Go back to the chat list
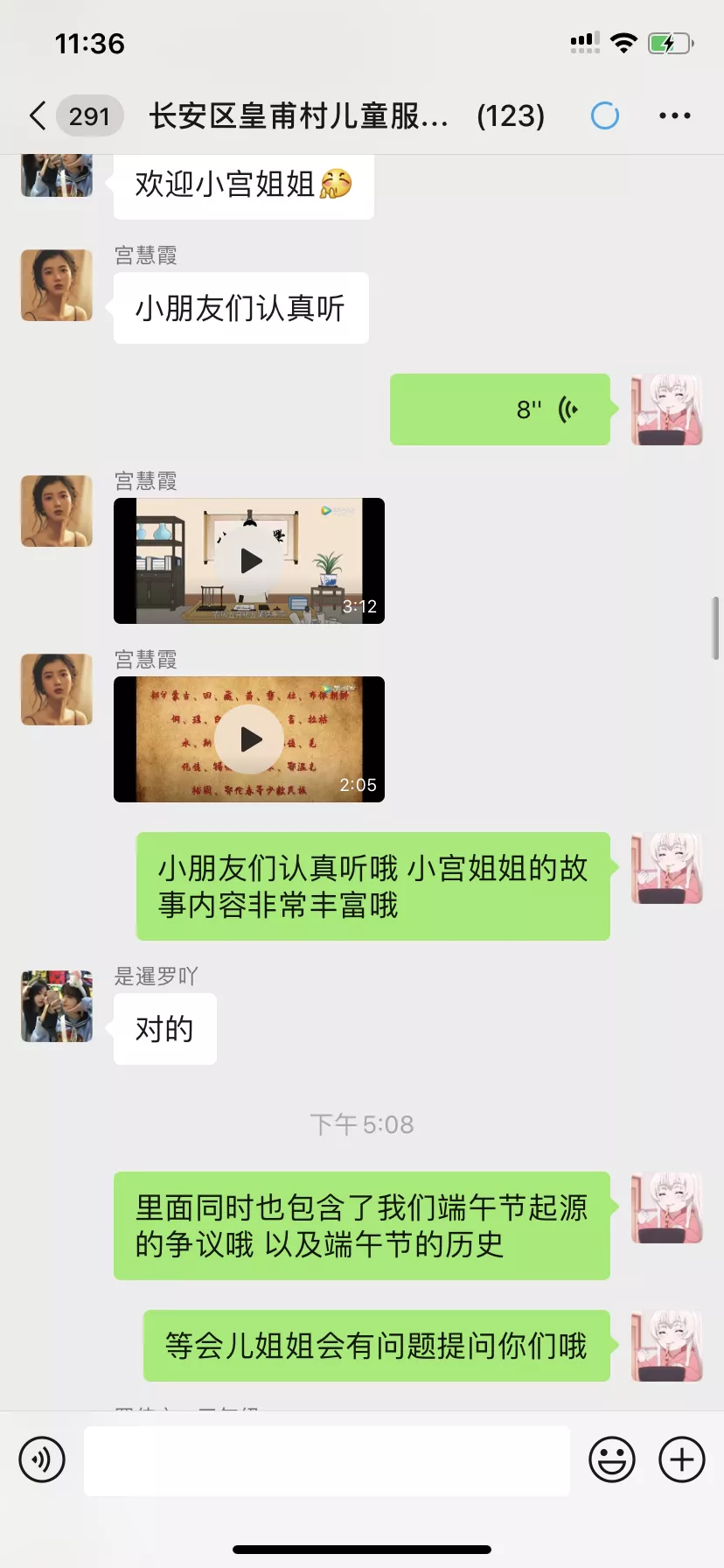Image resolution: width=724 pixels, height=1568 pixels. [38, 115]
